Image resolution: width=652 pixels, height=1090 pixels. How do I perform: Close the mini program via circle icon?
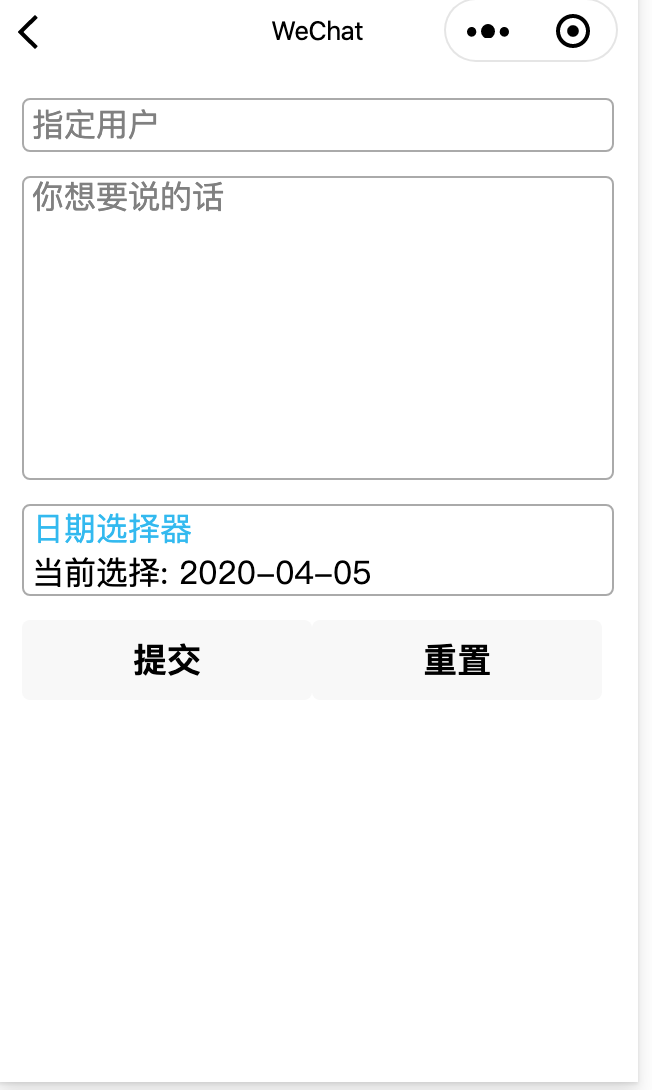click(572, 32)
